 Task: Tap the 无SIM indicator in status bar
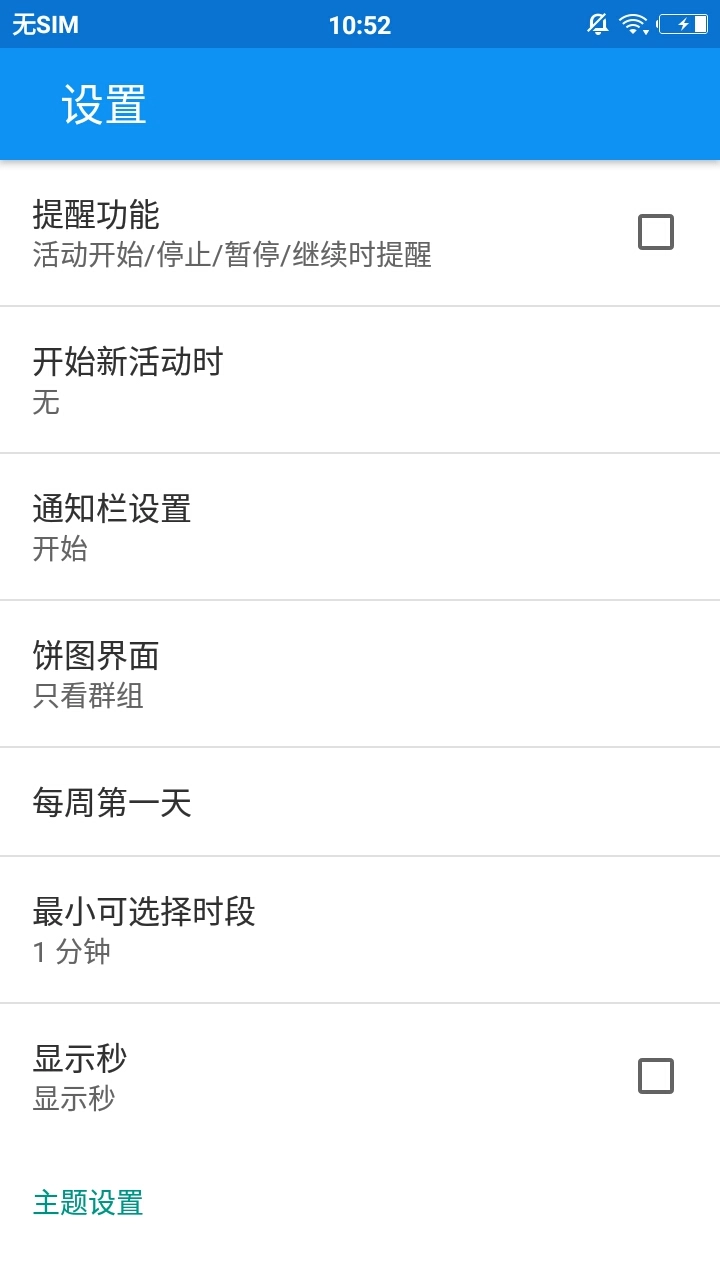(34, 24)
